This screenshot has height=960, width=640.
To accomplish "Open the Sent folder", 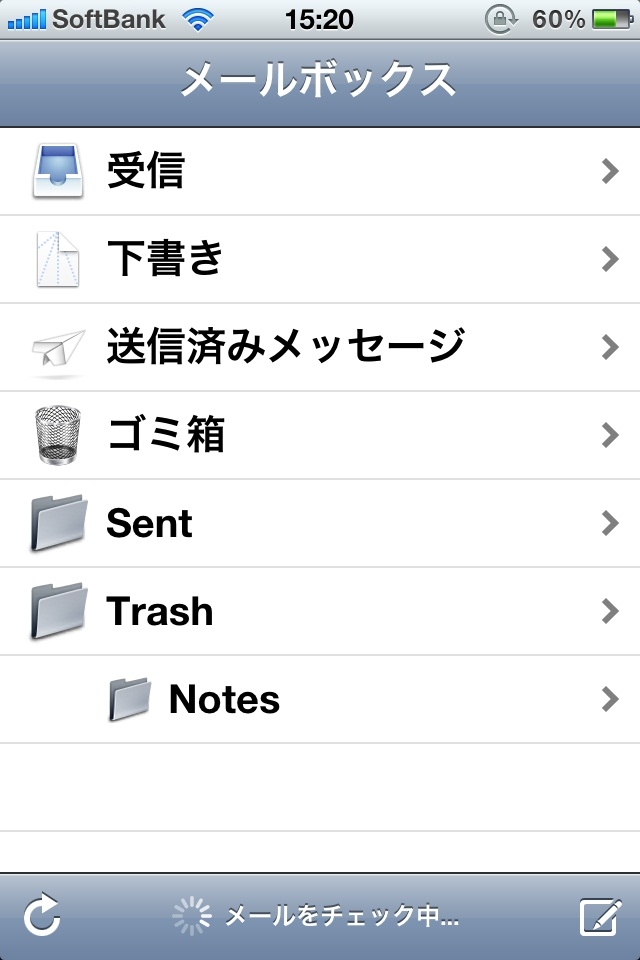I will click(x=320, y=523).
